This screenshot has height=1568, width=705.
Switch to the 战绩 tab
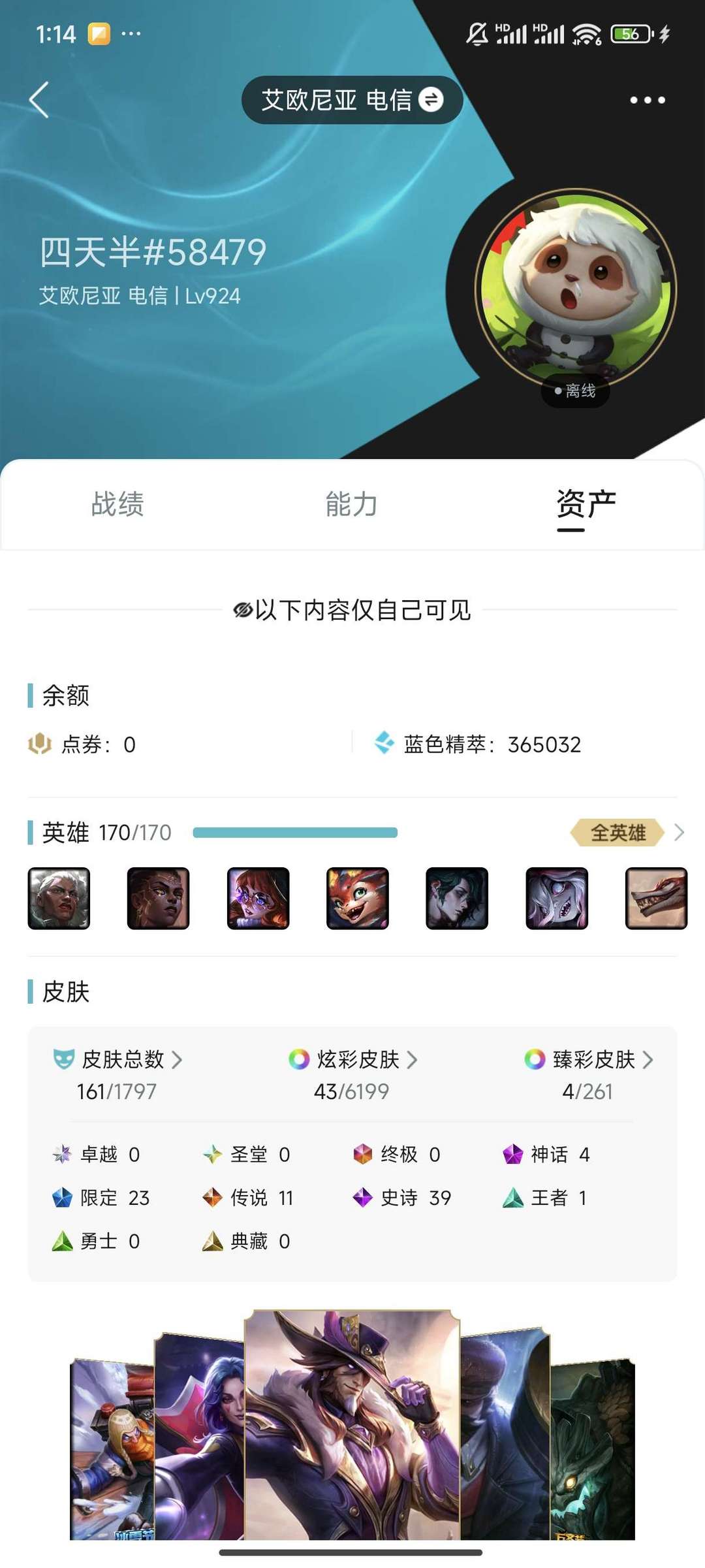pos(117,504)
